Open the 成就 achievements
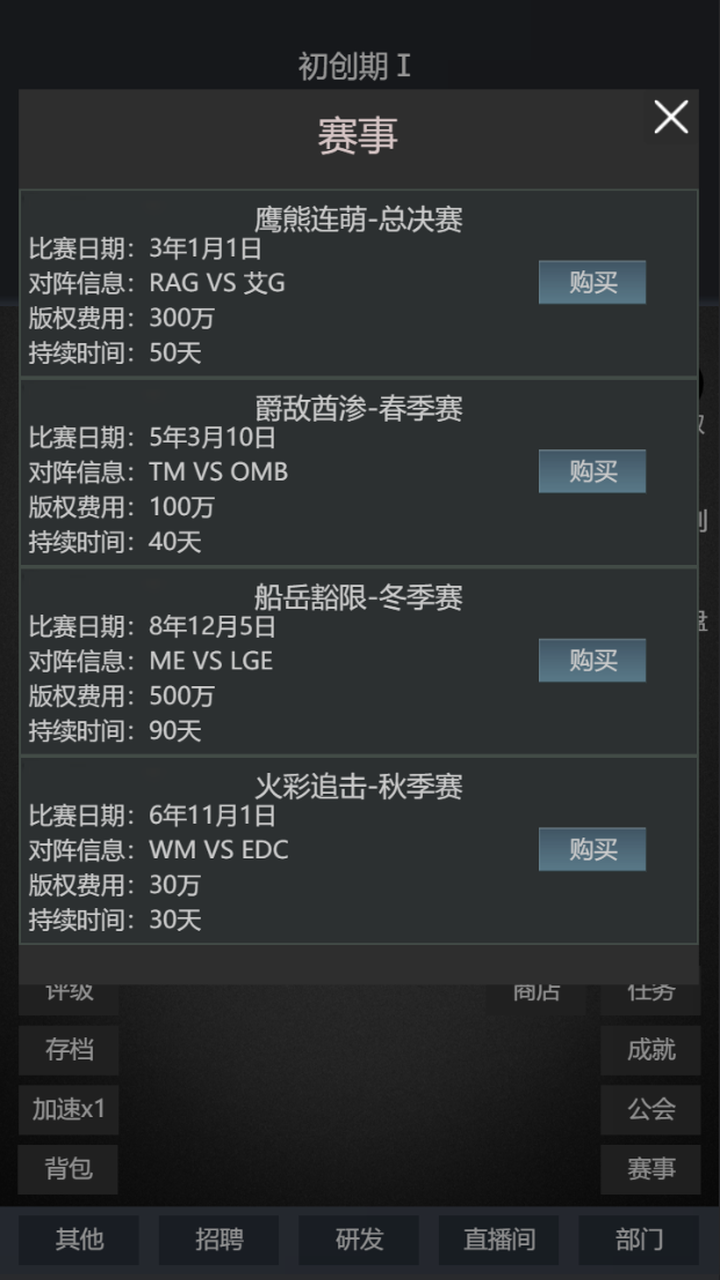720x1280 pixels. 651,1049
